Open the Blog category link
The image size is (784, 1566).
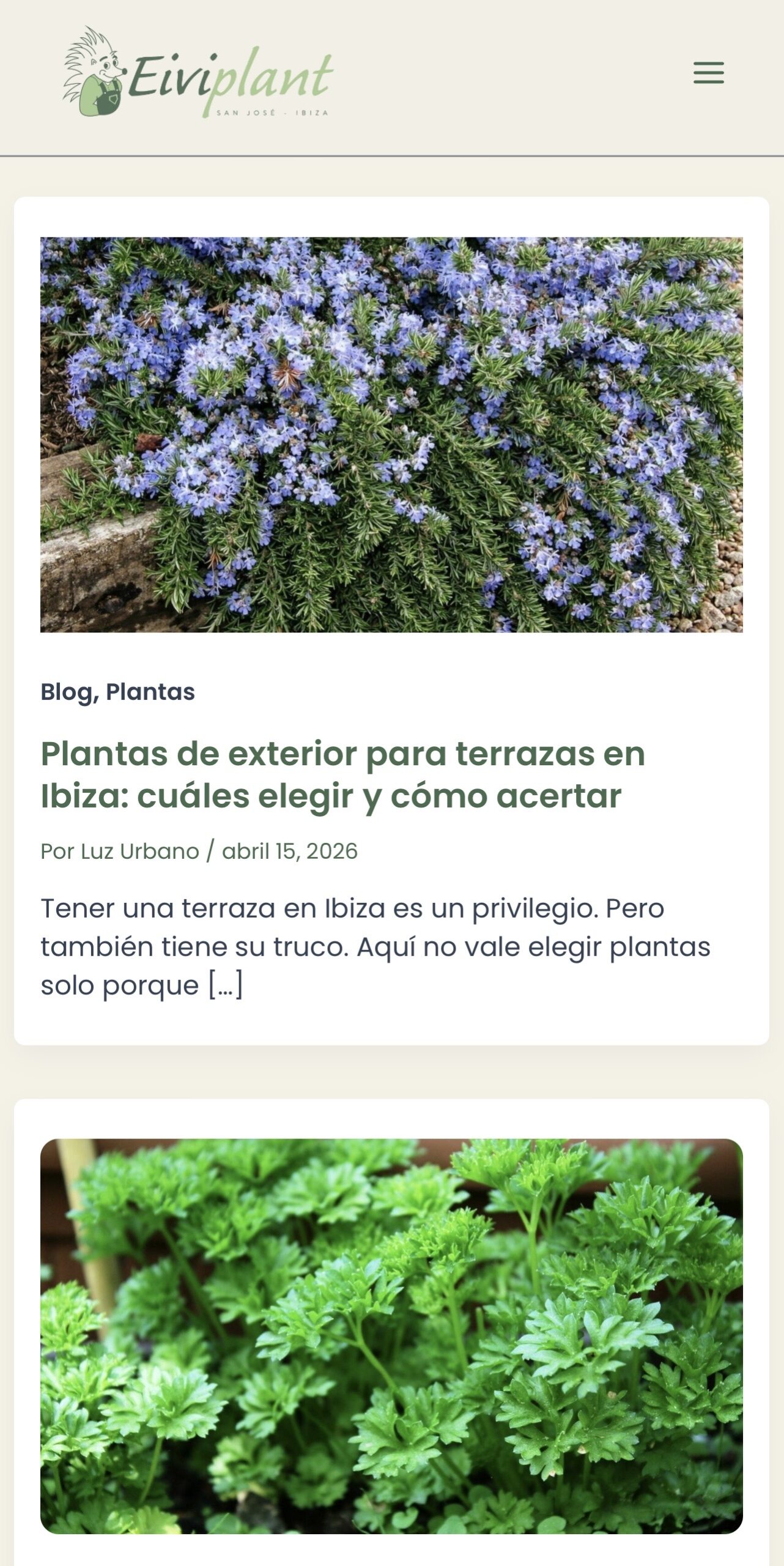tap(65, 692)
